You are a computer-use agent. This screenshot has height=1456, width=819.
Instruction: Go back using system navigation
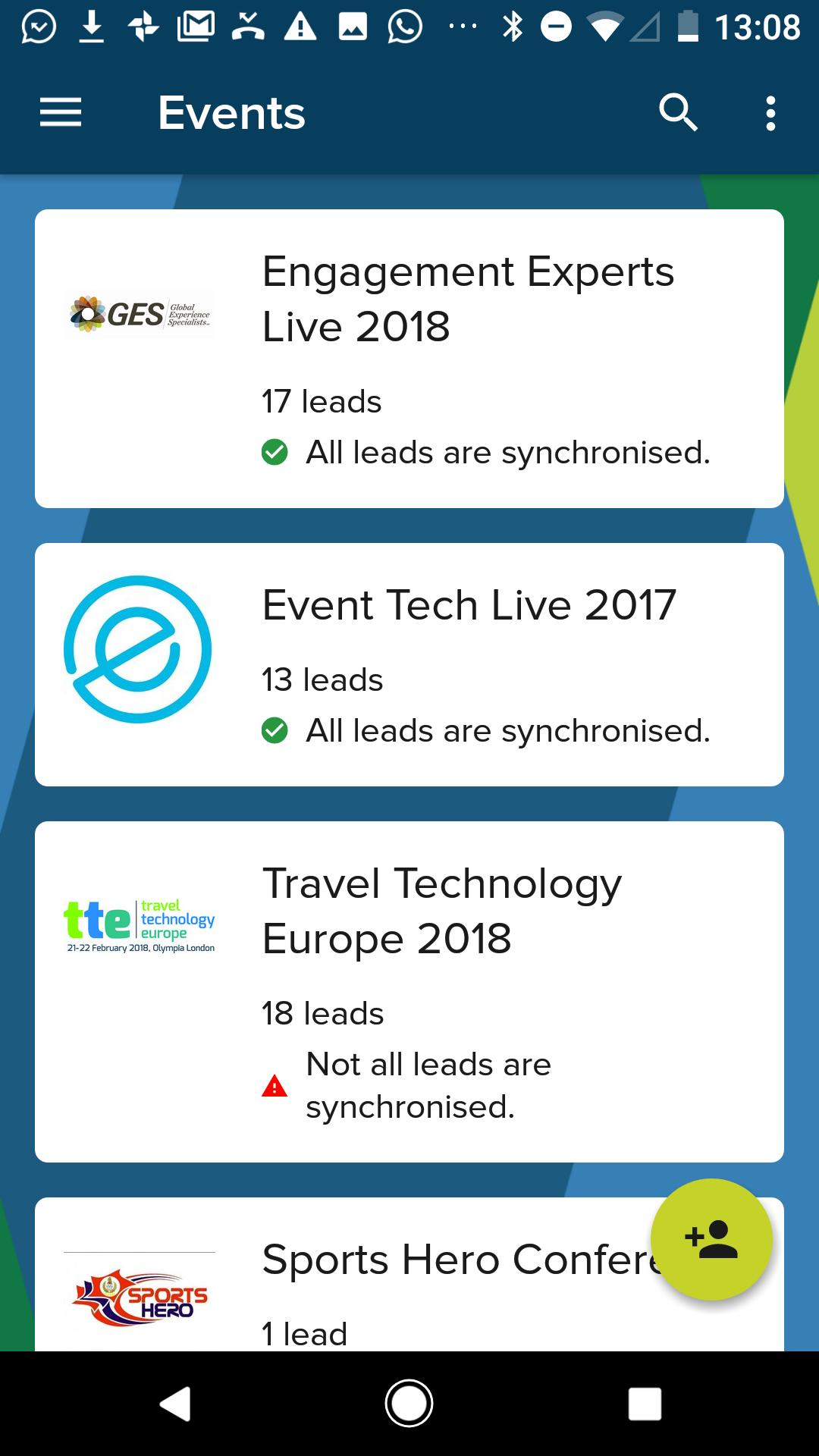(175, 1404)
